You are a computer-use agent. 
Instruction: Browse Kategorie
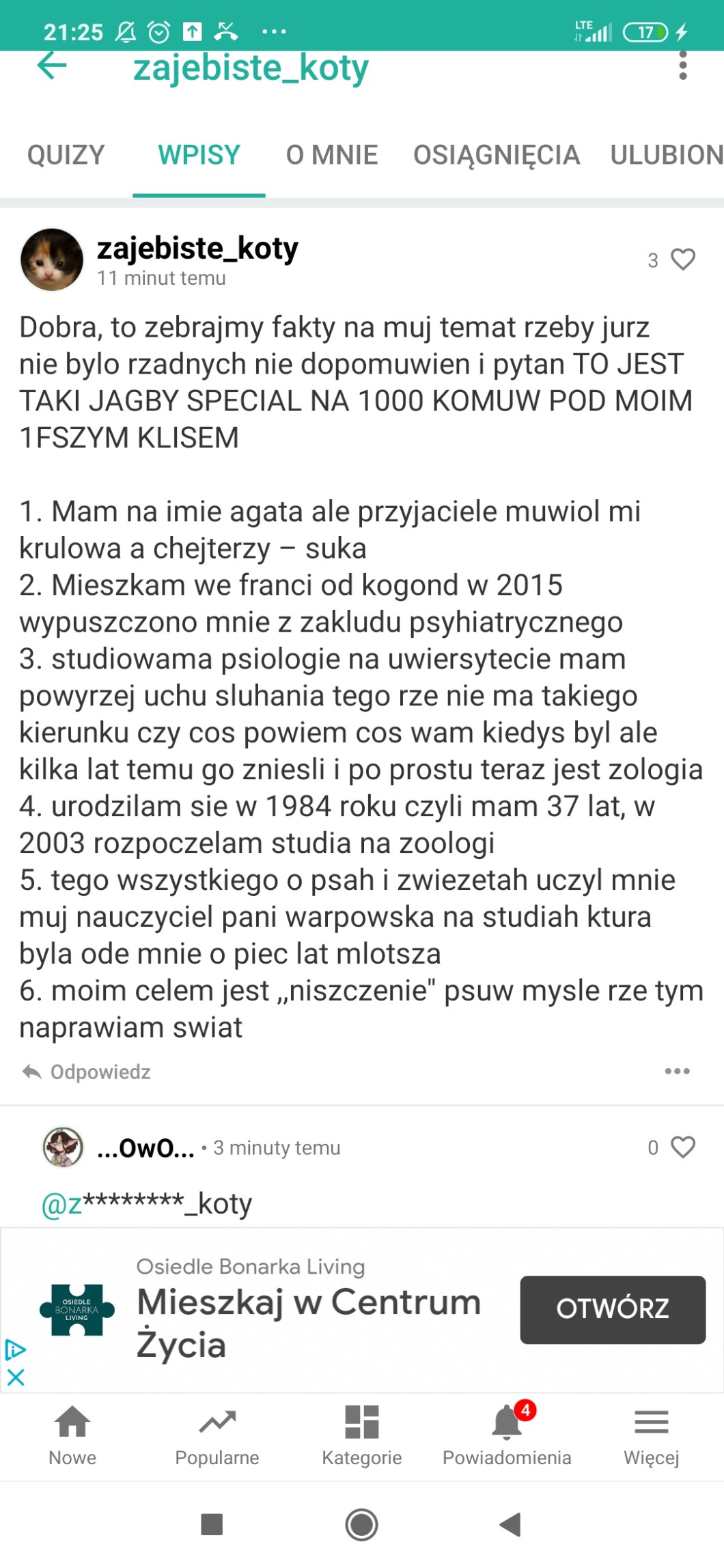coord(362,1435)
